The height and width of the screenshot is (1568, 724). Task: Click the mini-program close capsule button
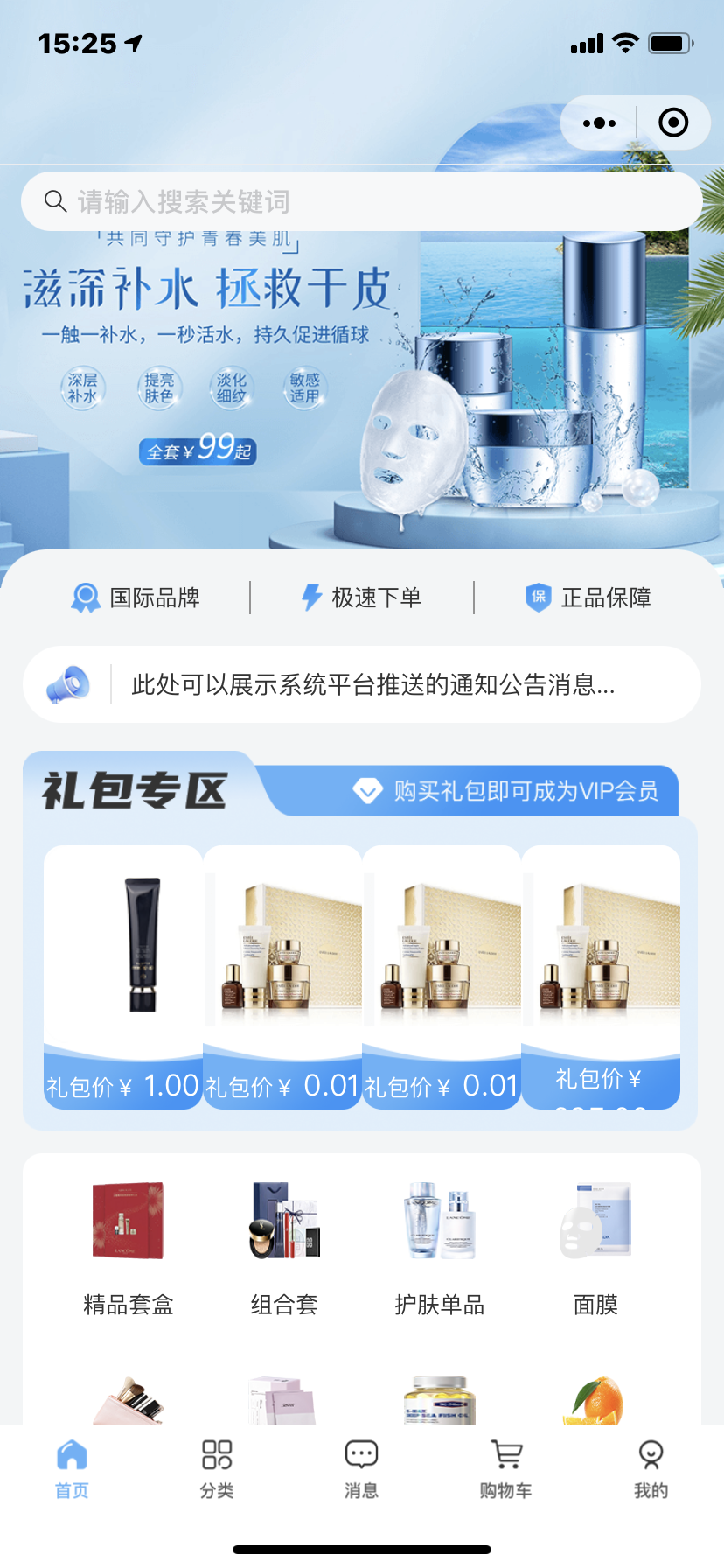673,122
